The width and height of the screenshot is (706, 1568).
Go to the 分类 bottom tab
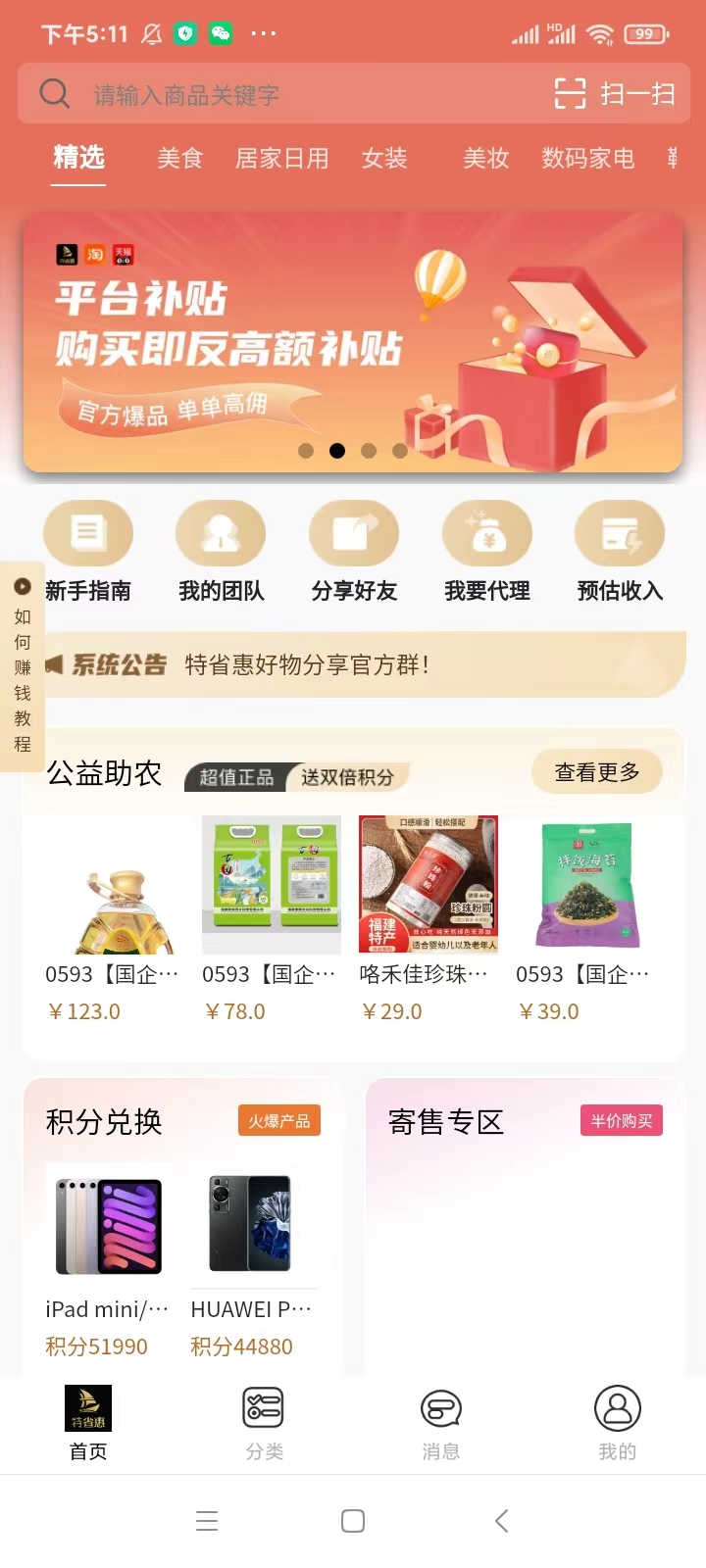point(264,1423)
